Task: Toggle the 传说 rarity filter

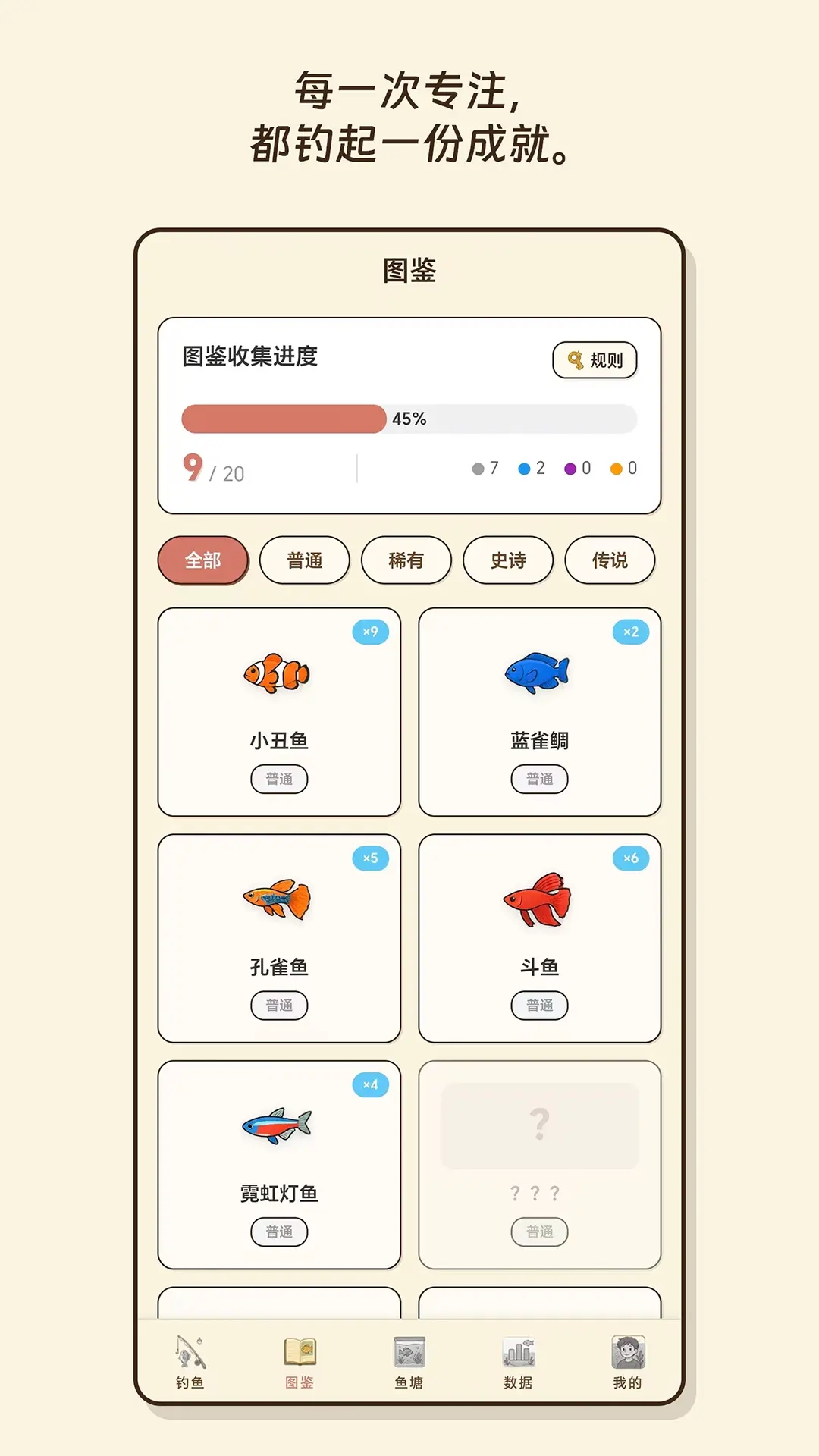Action: tap(610, 560)
